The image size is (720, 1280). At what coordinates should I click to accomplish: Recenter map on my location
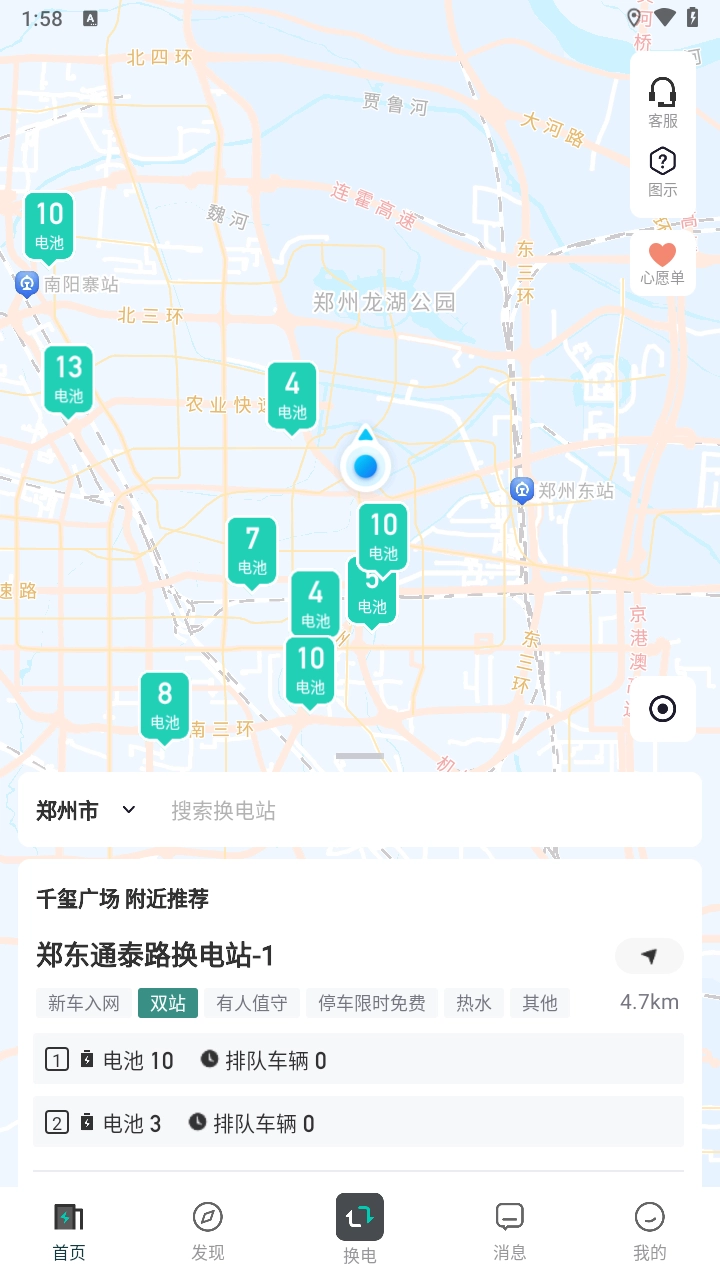662,709
